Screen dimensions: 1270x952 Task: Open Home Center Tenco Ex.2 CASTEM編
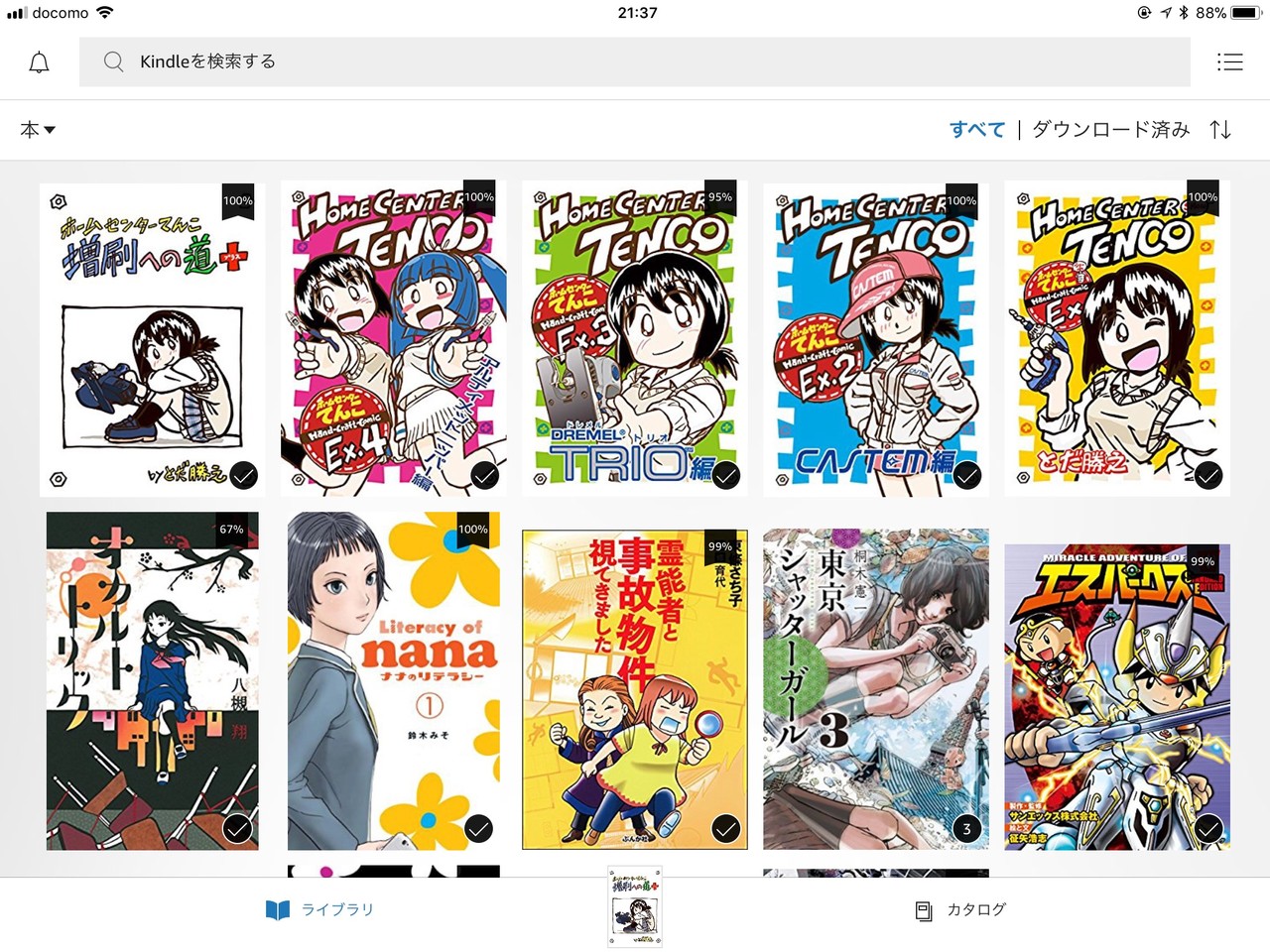click(875, 339)
